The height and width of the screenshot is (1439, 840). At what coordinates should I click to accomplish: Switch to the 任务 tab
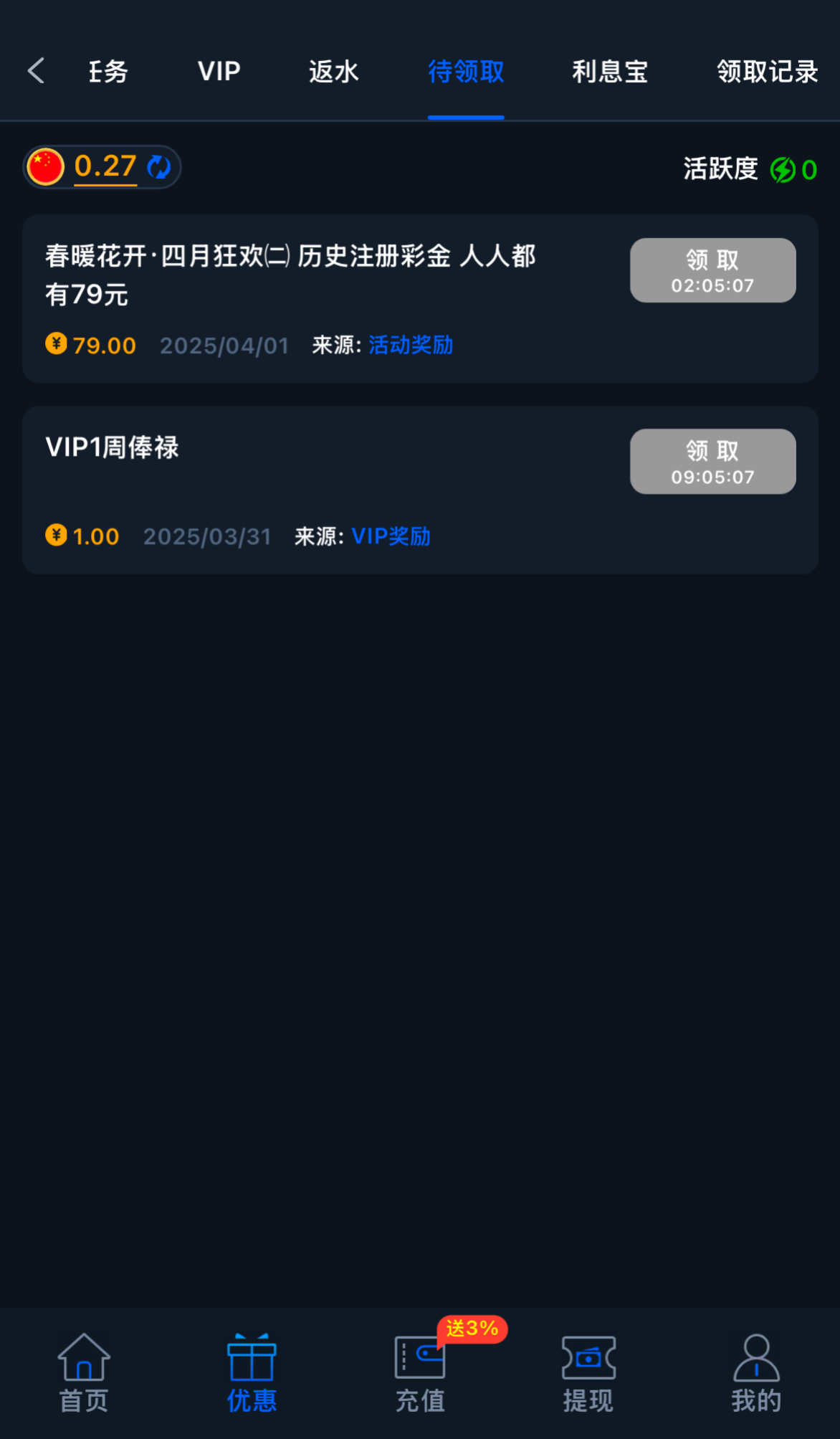coord(108,72)
